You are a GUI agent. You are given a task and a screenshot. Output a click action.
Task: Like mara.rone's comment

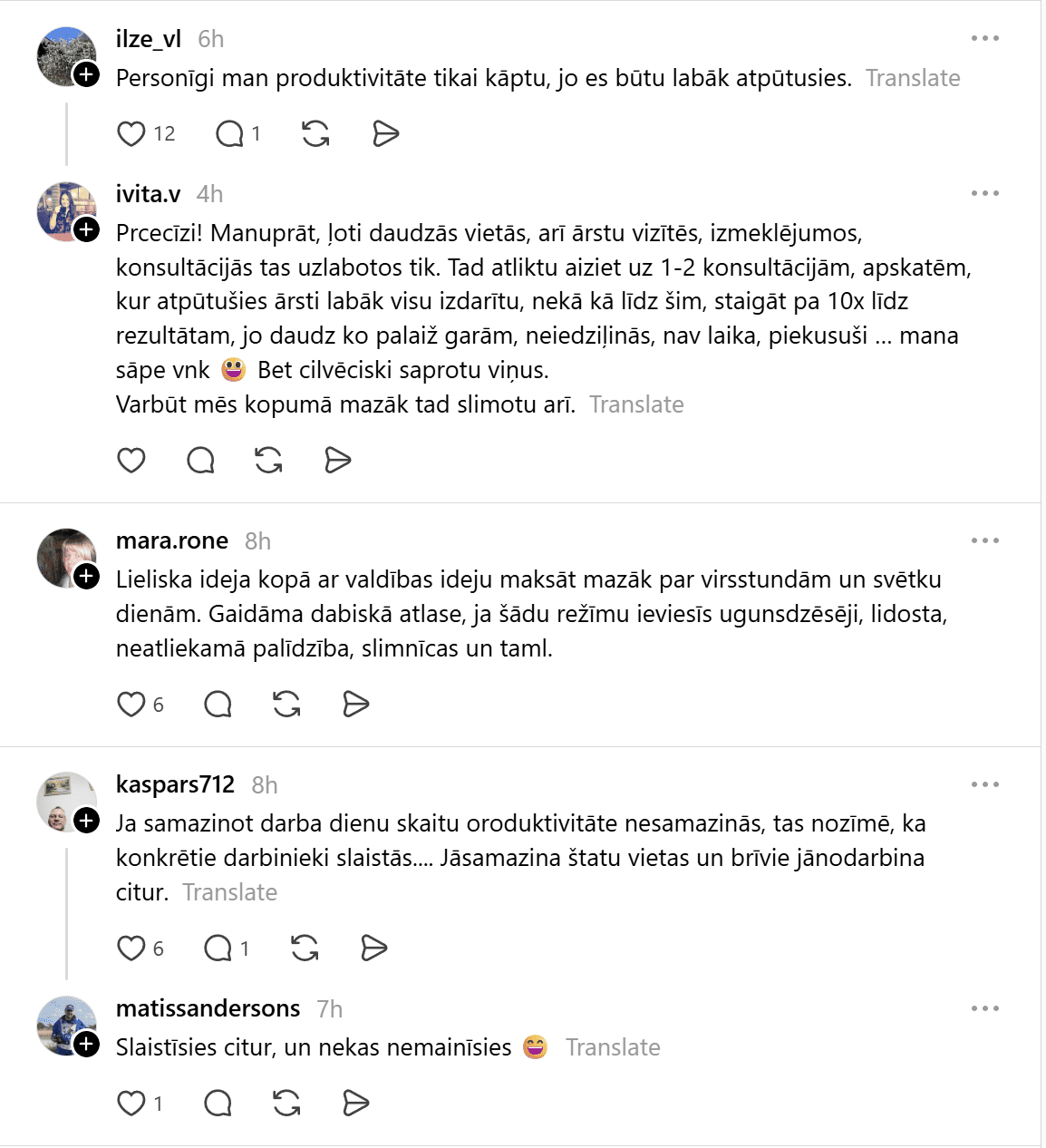[131, 705]
